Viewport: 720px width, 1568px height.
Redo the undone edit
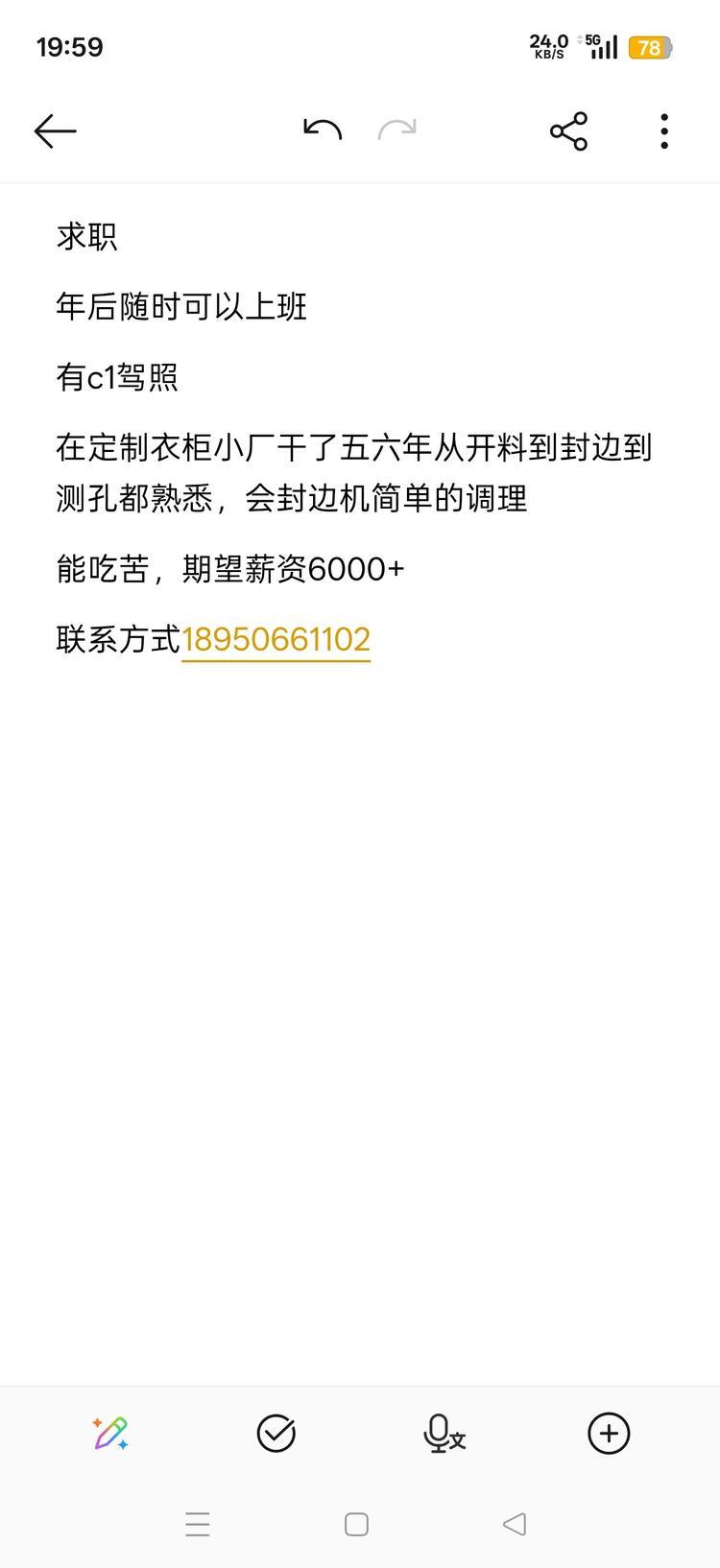pyautogui.click(x=397, y=130)
